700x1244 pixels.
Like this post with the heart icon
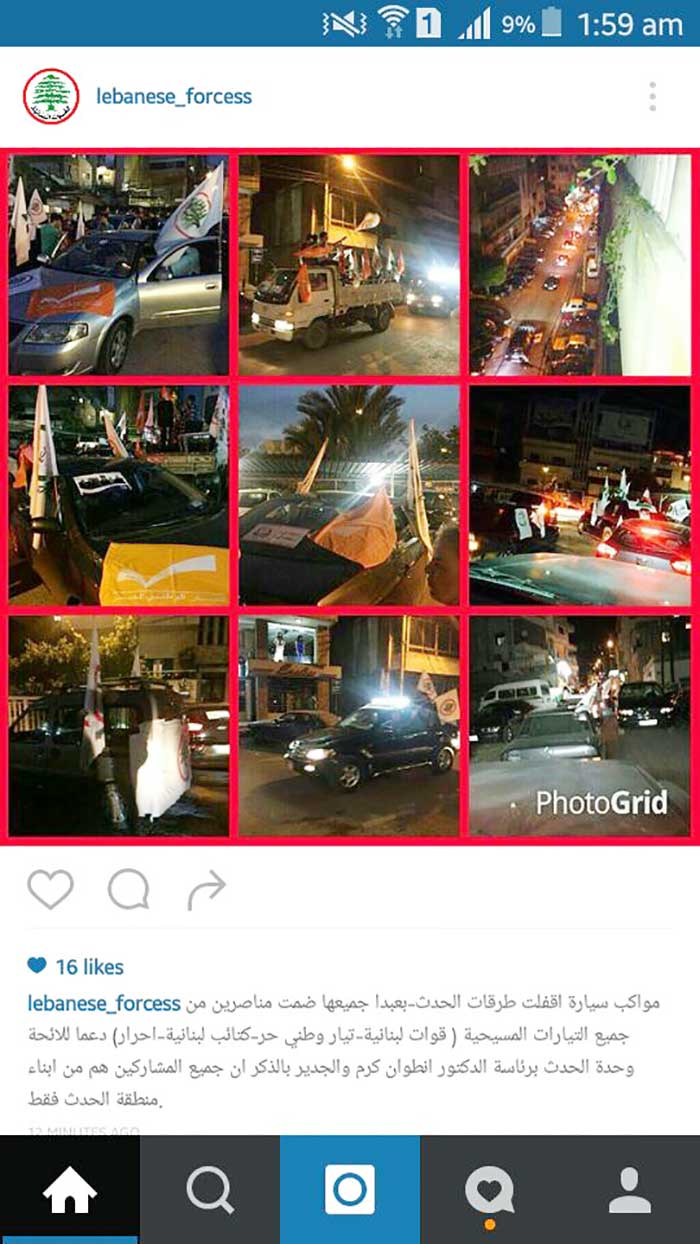pos(50,889)
